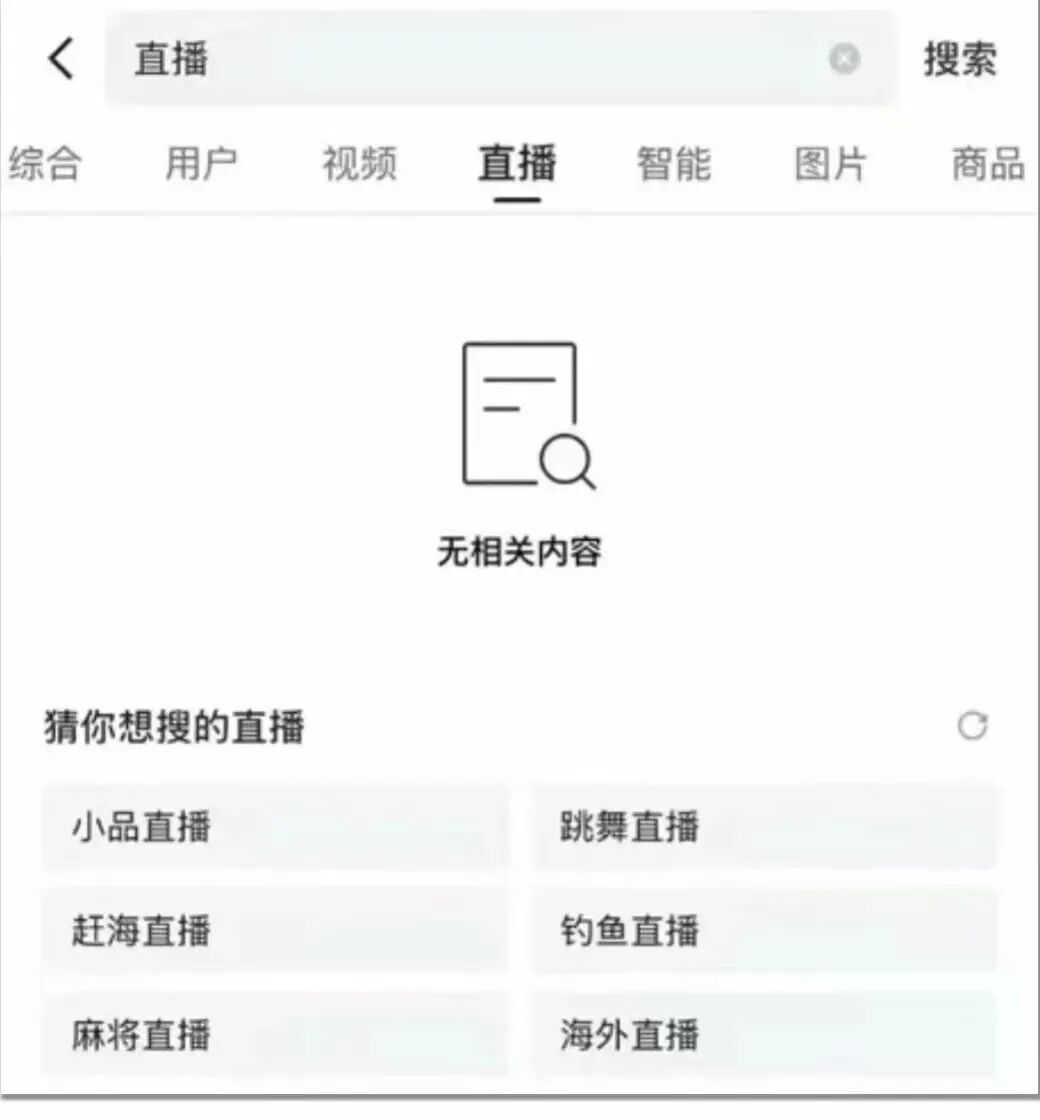Viewport: 1040px width, 1120px height.
Task: Clear the search text
Action: tap(845, 60)
